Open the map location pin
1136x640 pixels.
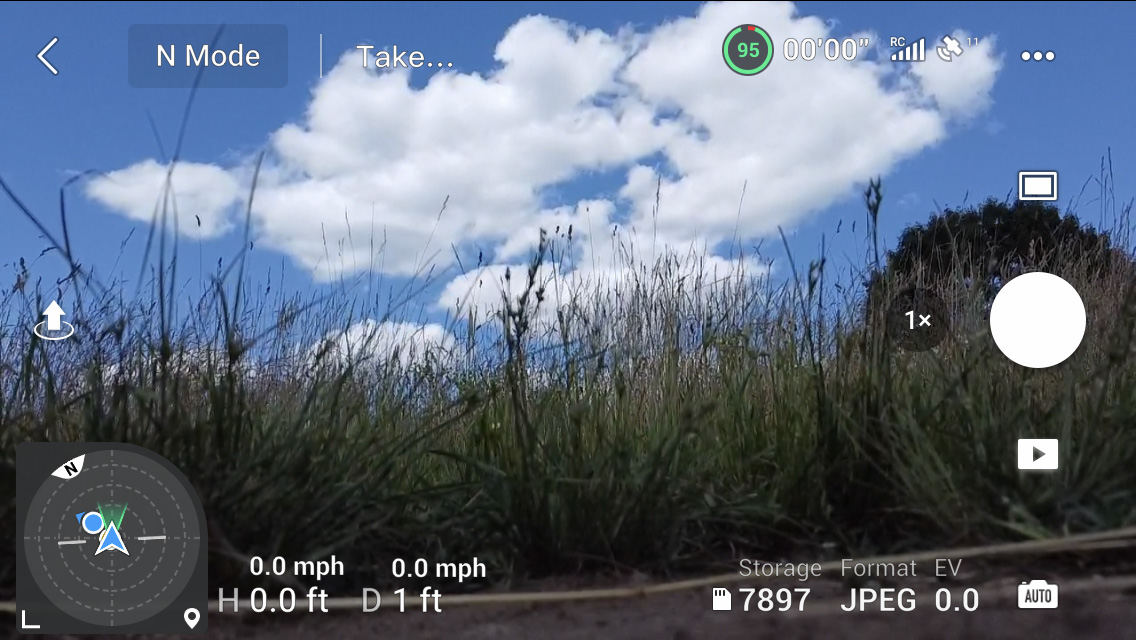pos(191,618)
